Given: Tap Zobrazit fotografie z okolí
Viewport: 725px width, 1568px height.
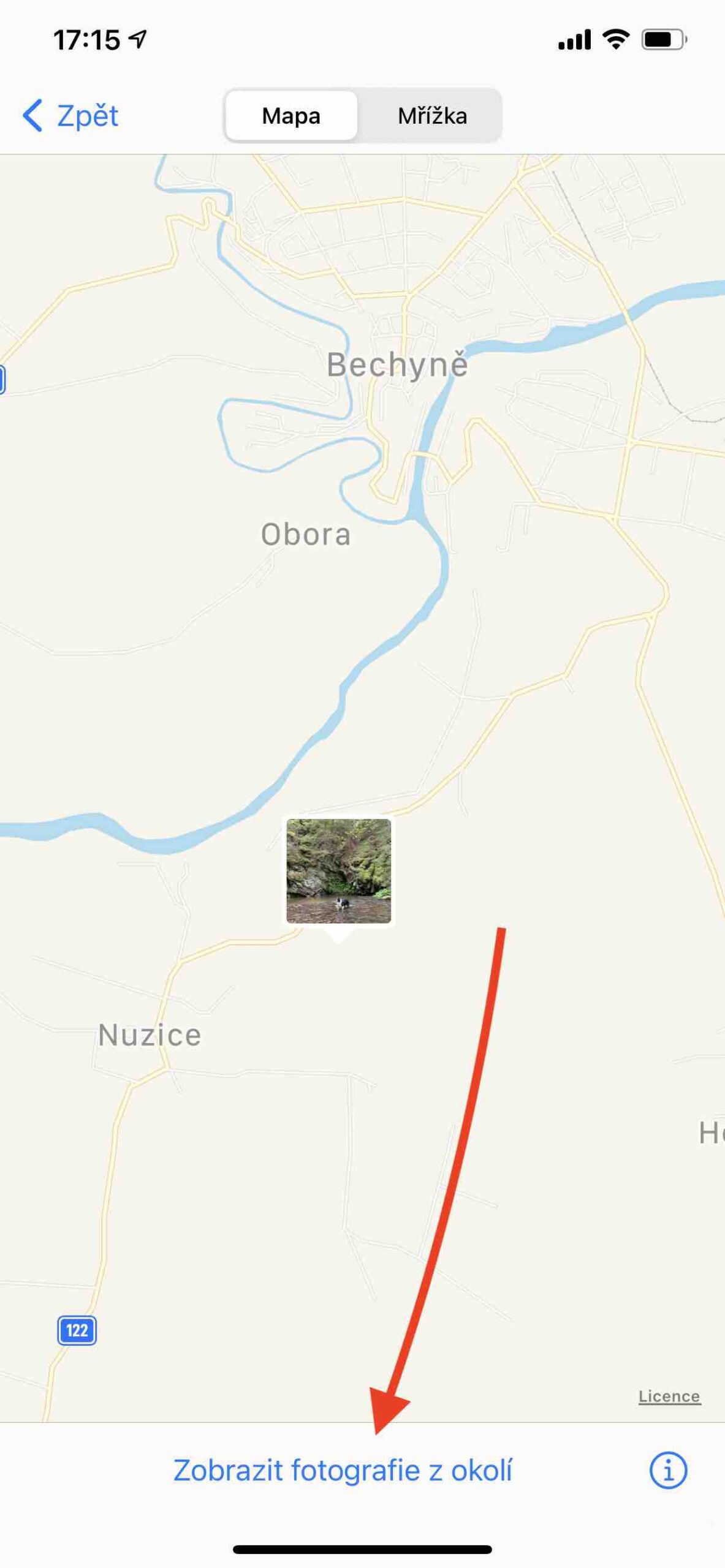Looking at the screenshot, I should 343,1470.
